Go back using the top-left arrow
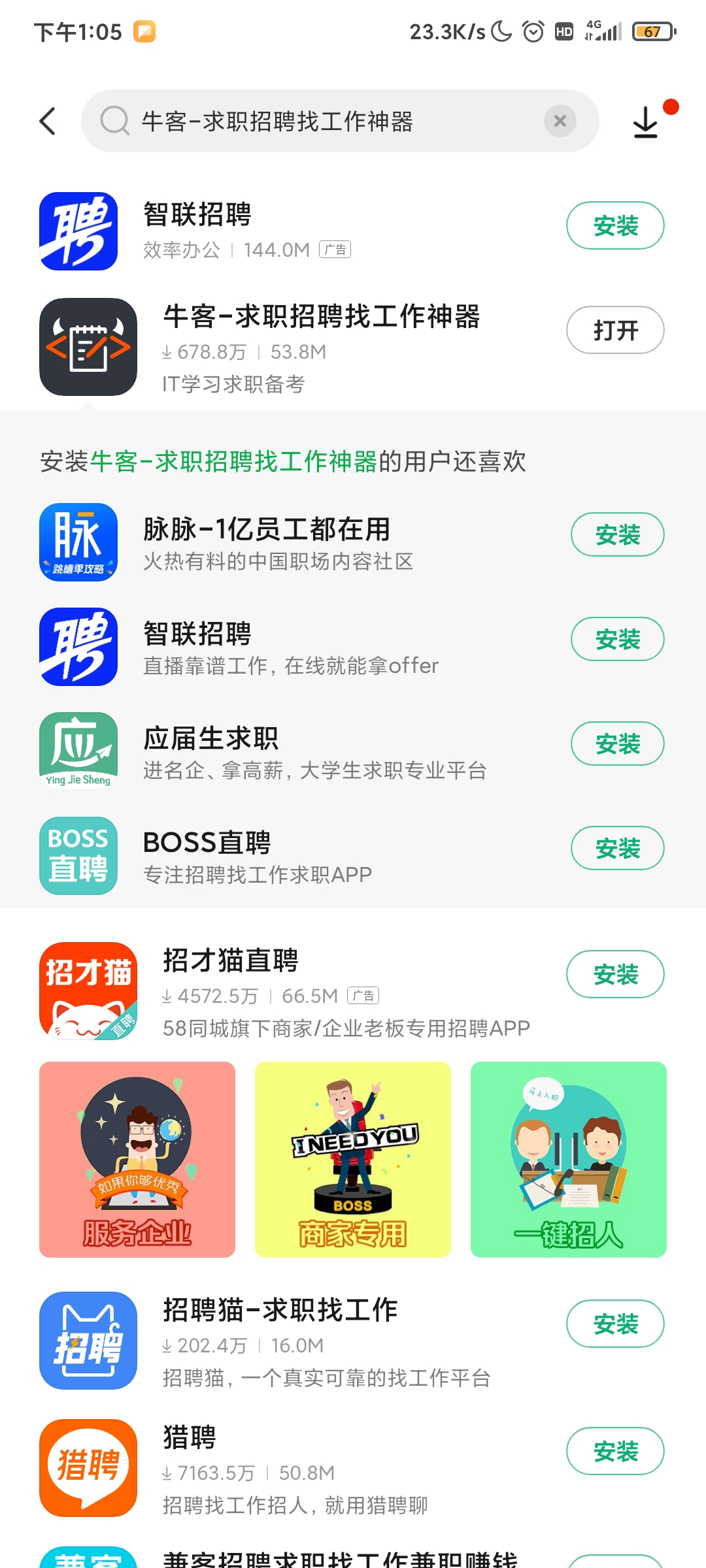Viewport: 706px width, 1568px height. [x=48, y=122]
